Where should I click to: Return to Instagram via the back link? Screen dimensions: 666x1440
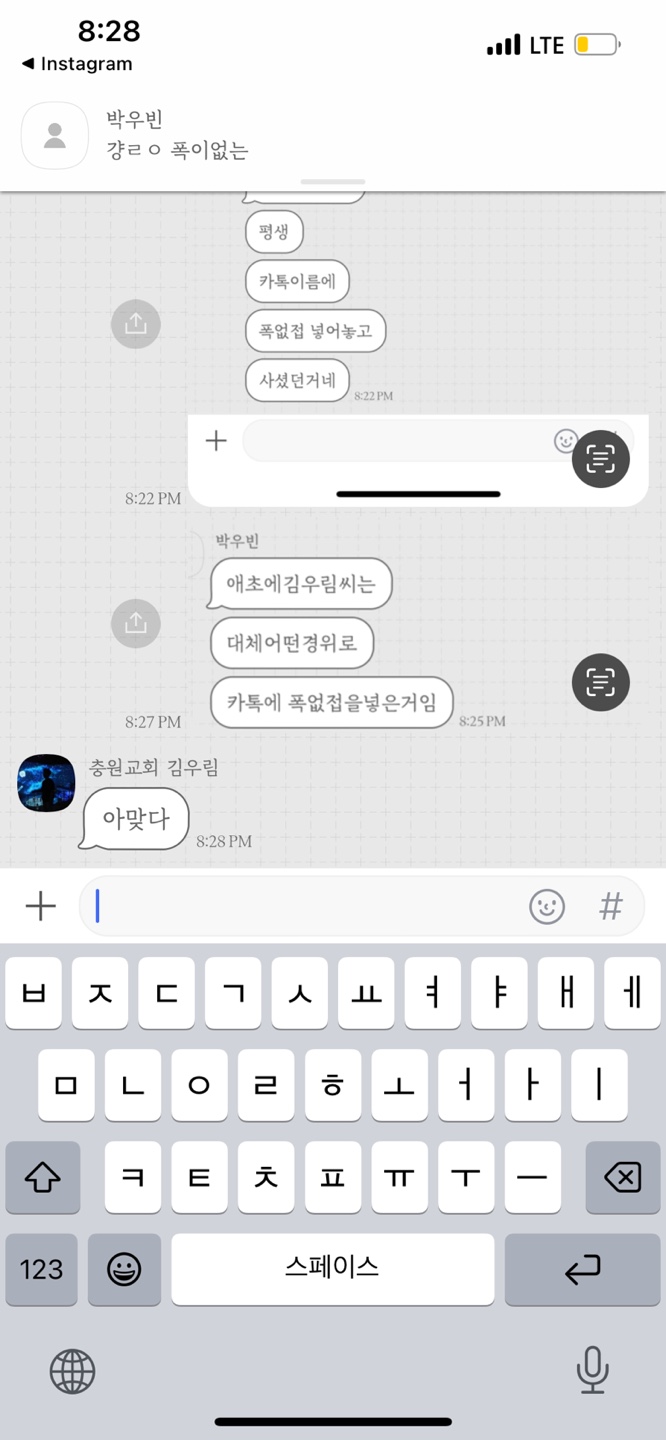pos(76,64)
